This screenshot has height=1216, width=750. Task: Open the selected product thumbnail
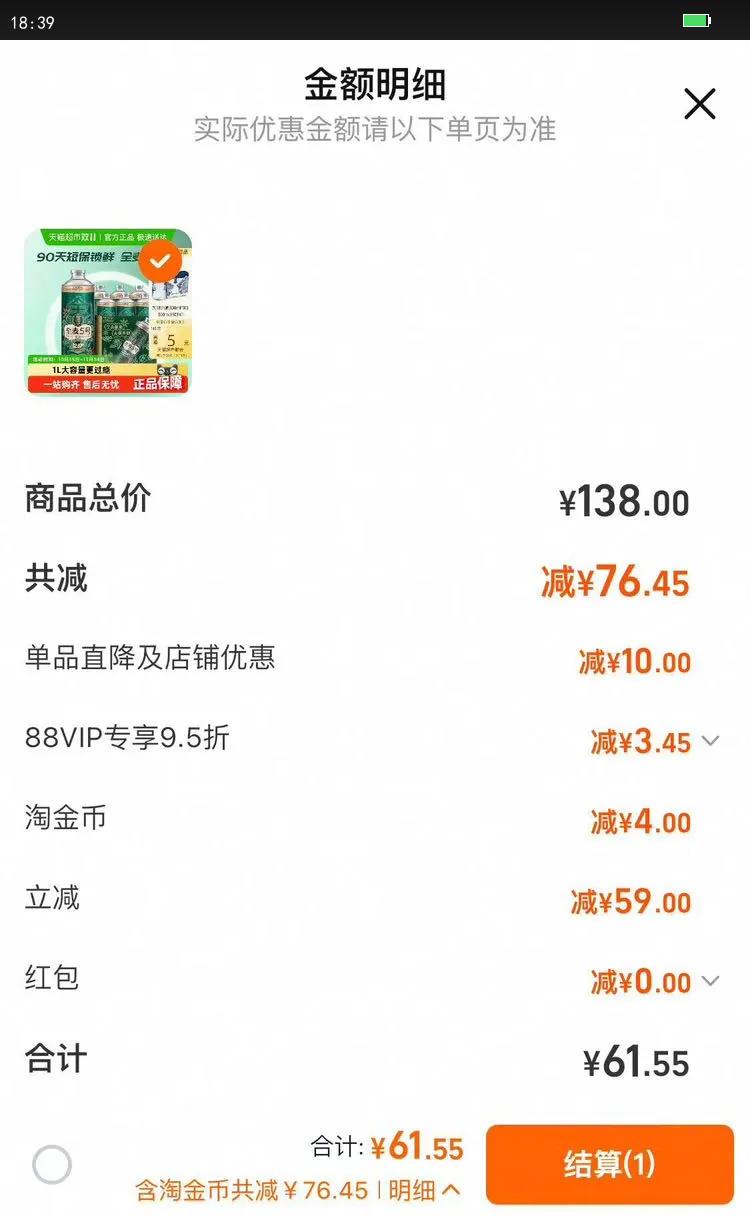(108, 311)
